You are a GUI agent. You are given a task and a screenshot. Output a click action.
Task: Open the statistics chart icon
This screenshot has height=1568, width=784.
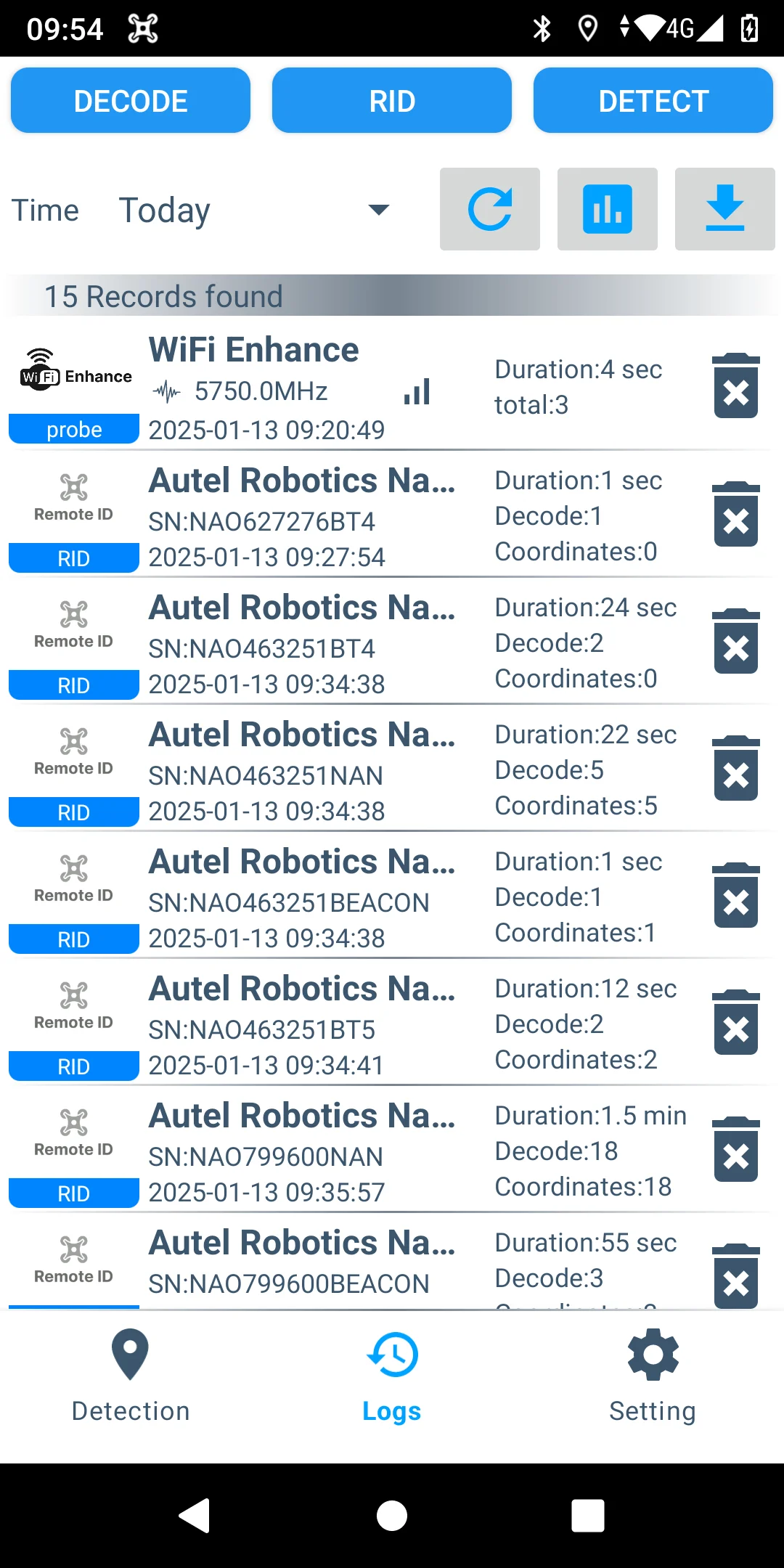608,209
